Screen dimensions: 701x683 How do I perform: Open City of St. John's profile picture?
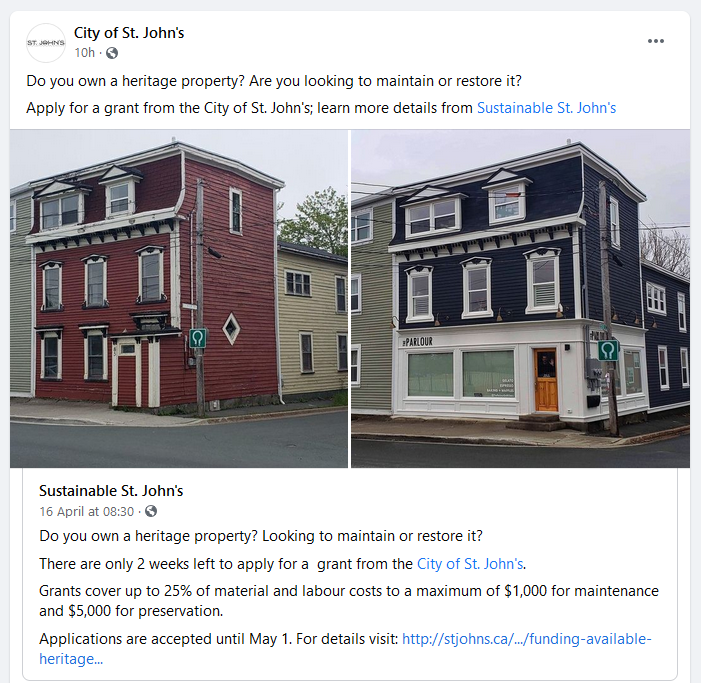[46, 43]
